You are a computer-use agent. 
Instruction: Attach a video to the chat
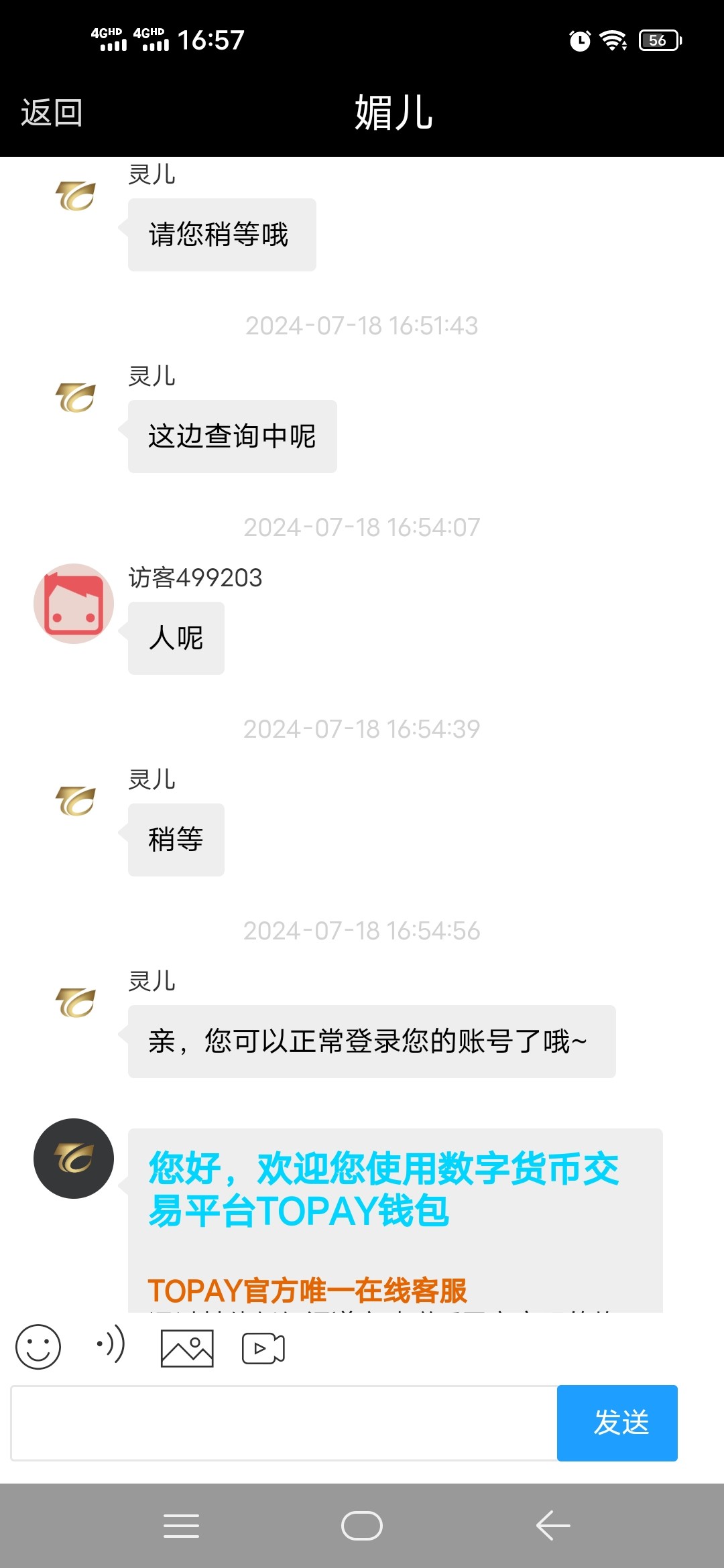(x=263, y=1348)
